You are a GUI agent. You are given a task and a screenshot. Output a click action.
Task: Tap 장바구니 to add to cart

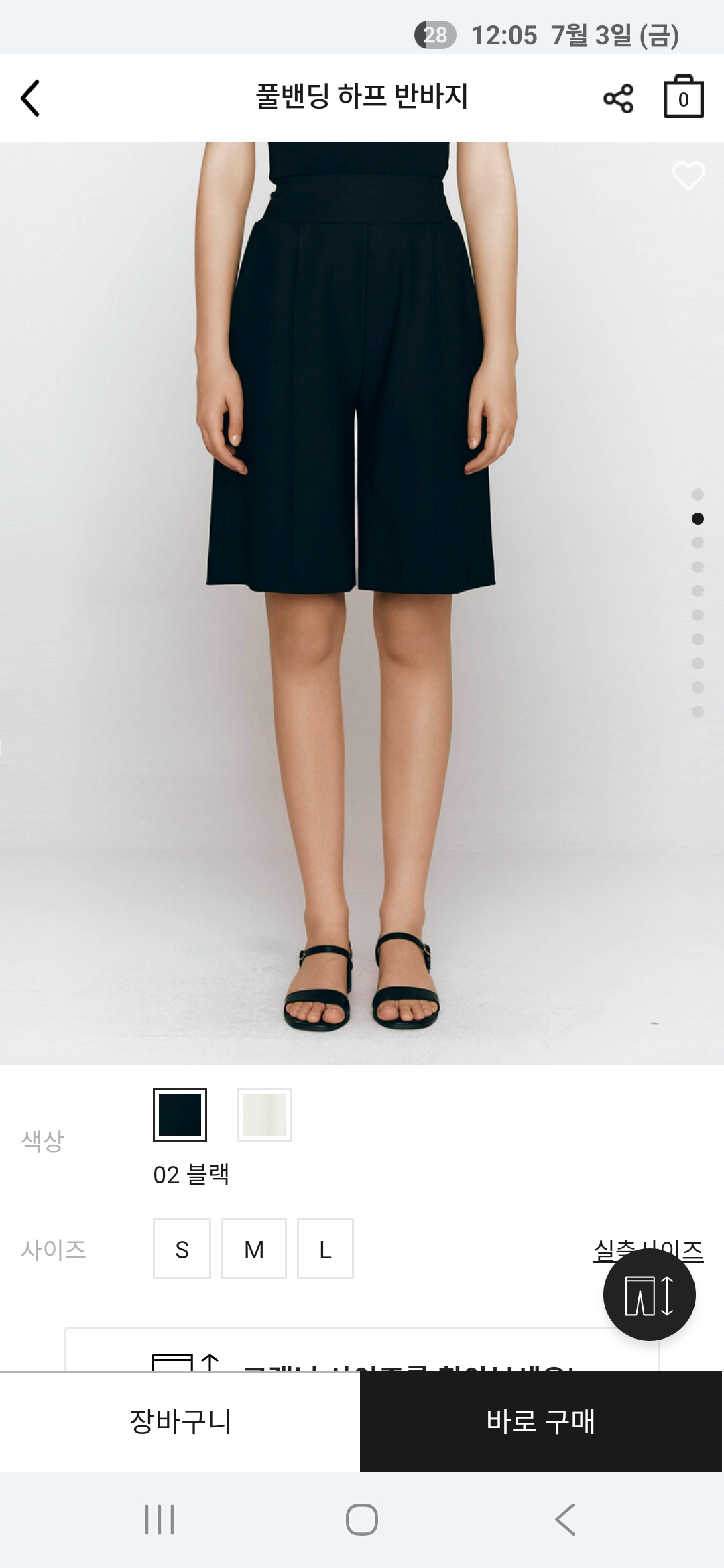[x=180, y=1421]
